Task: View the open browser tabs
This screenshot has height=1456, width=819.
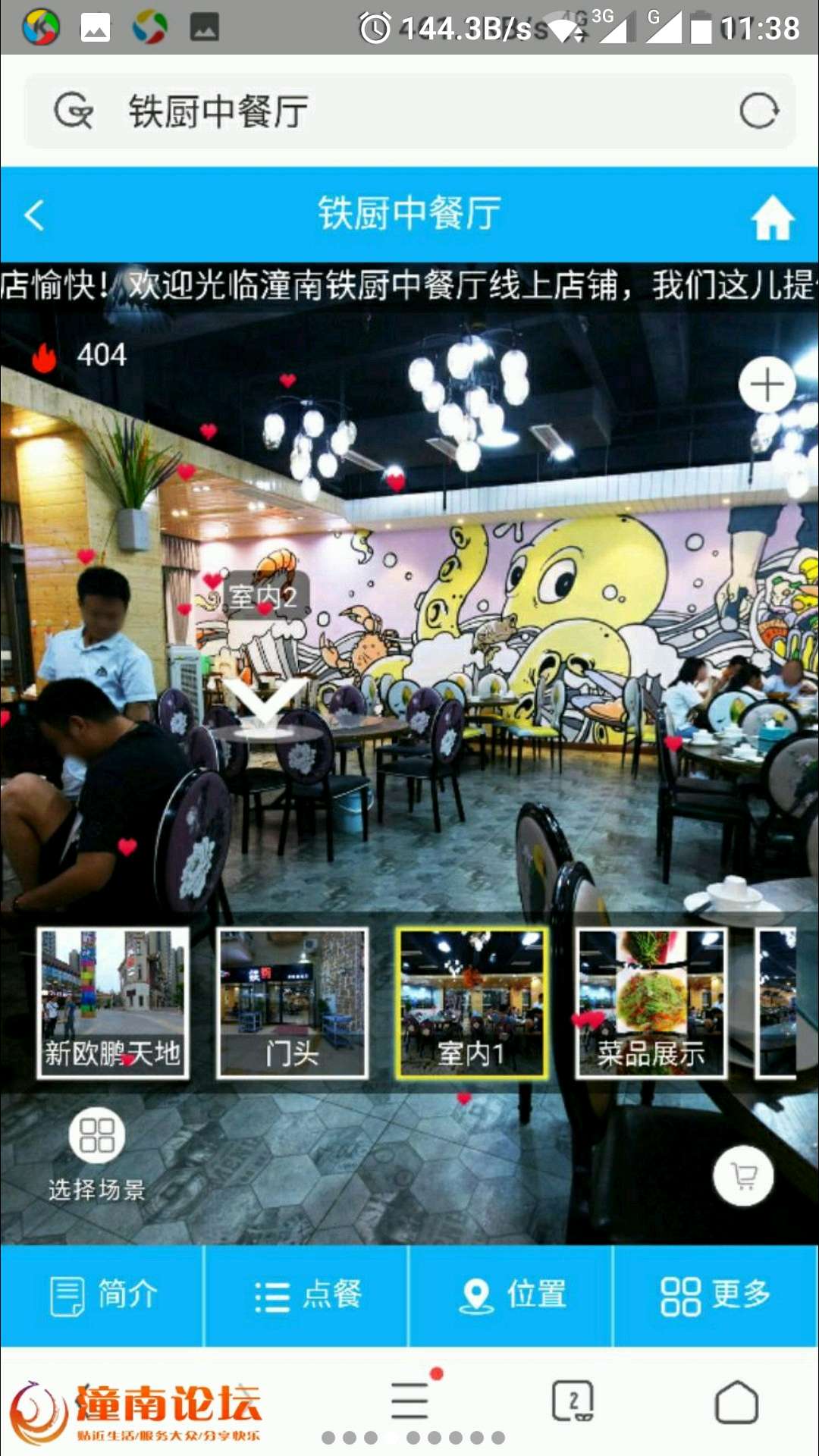Action: coord(573,1401)
